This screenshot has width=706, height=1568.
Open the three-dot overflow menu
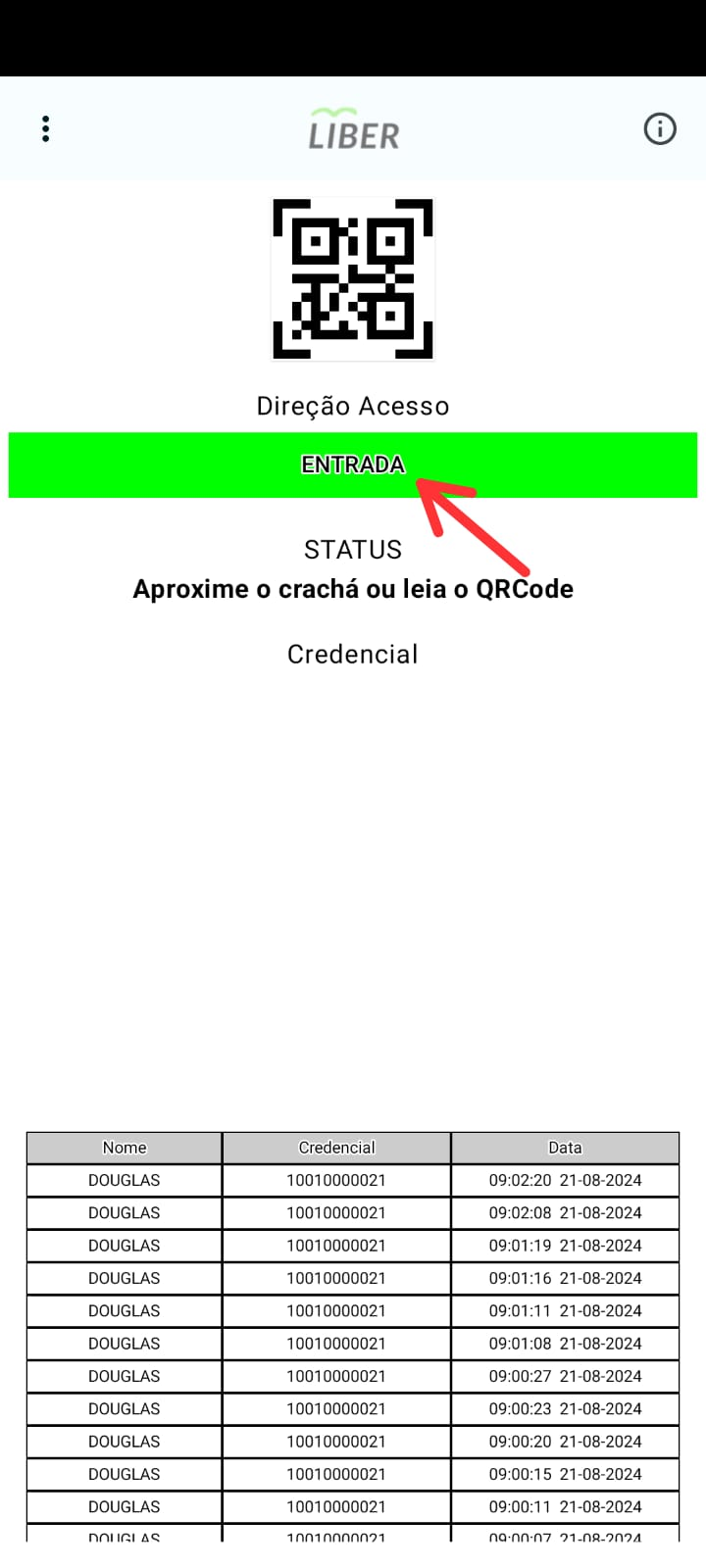(46, 129)
